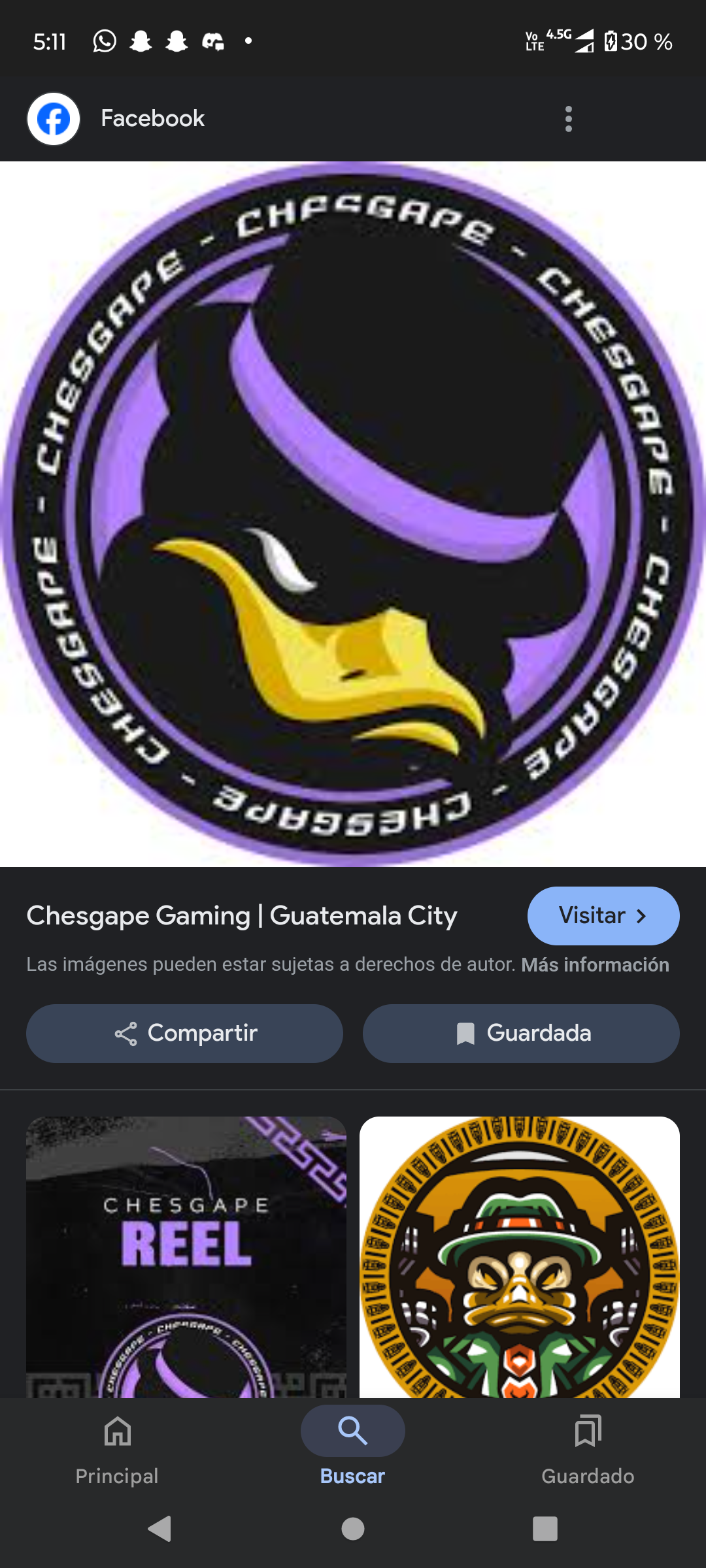The height and width of the screenshot is (1568, 706).
Task: Go back with the system back button
Action: [160, 1529]
